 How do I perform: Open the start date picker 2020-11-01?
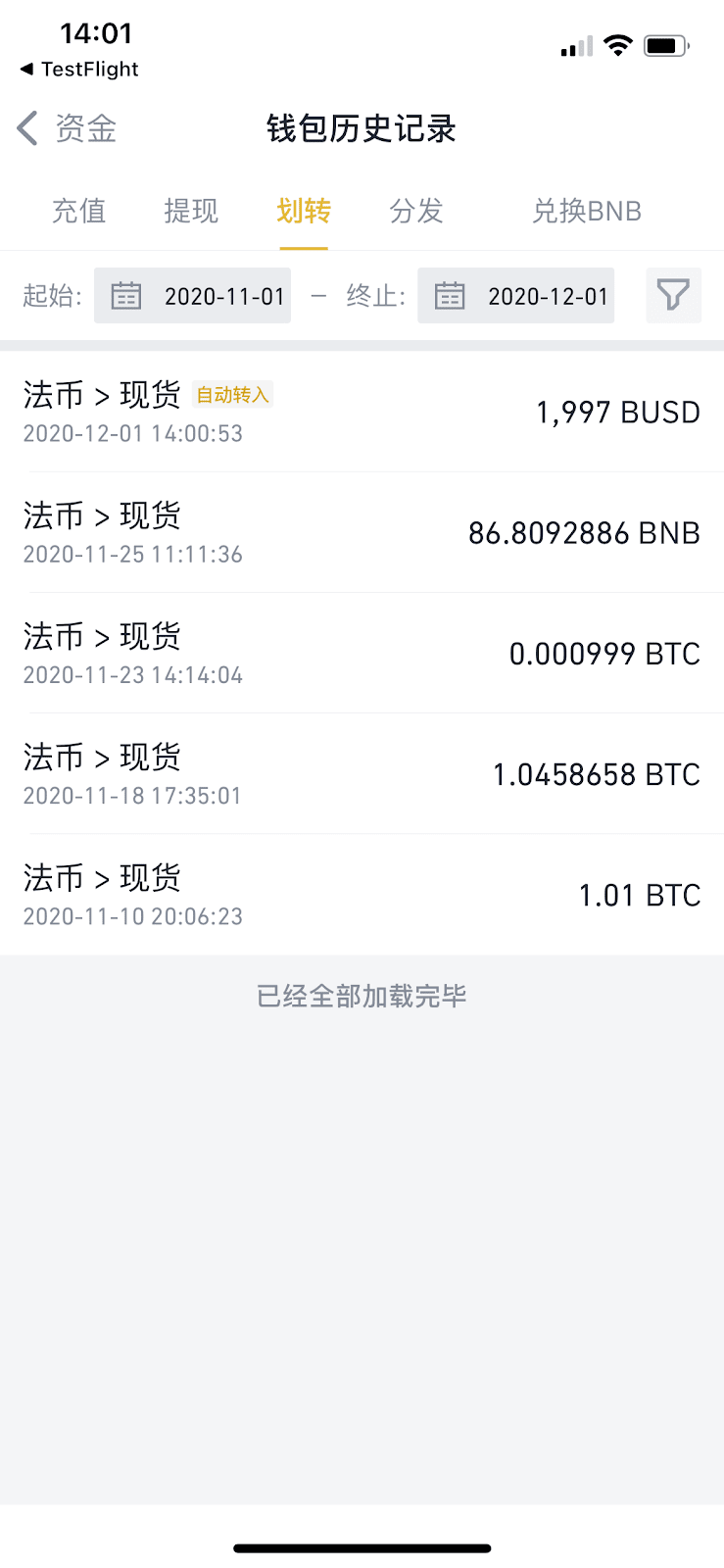coord(193,295)
